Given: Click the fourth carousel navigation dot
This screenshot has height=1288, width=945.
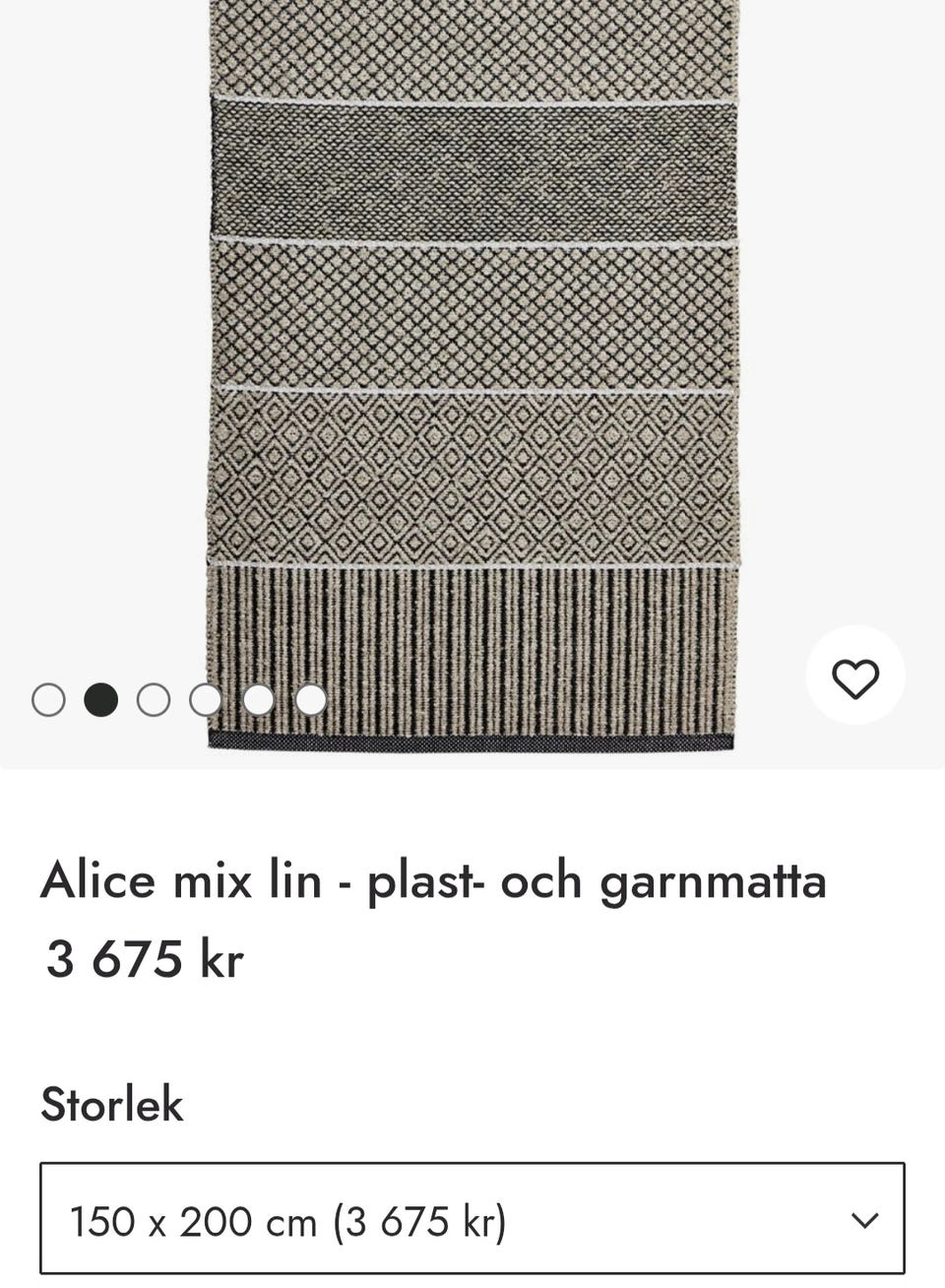Looking at the screenshot, I should tap(206, 701).
